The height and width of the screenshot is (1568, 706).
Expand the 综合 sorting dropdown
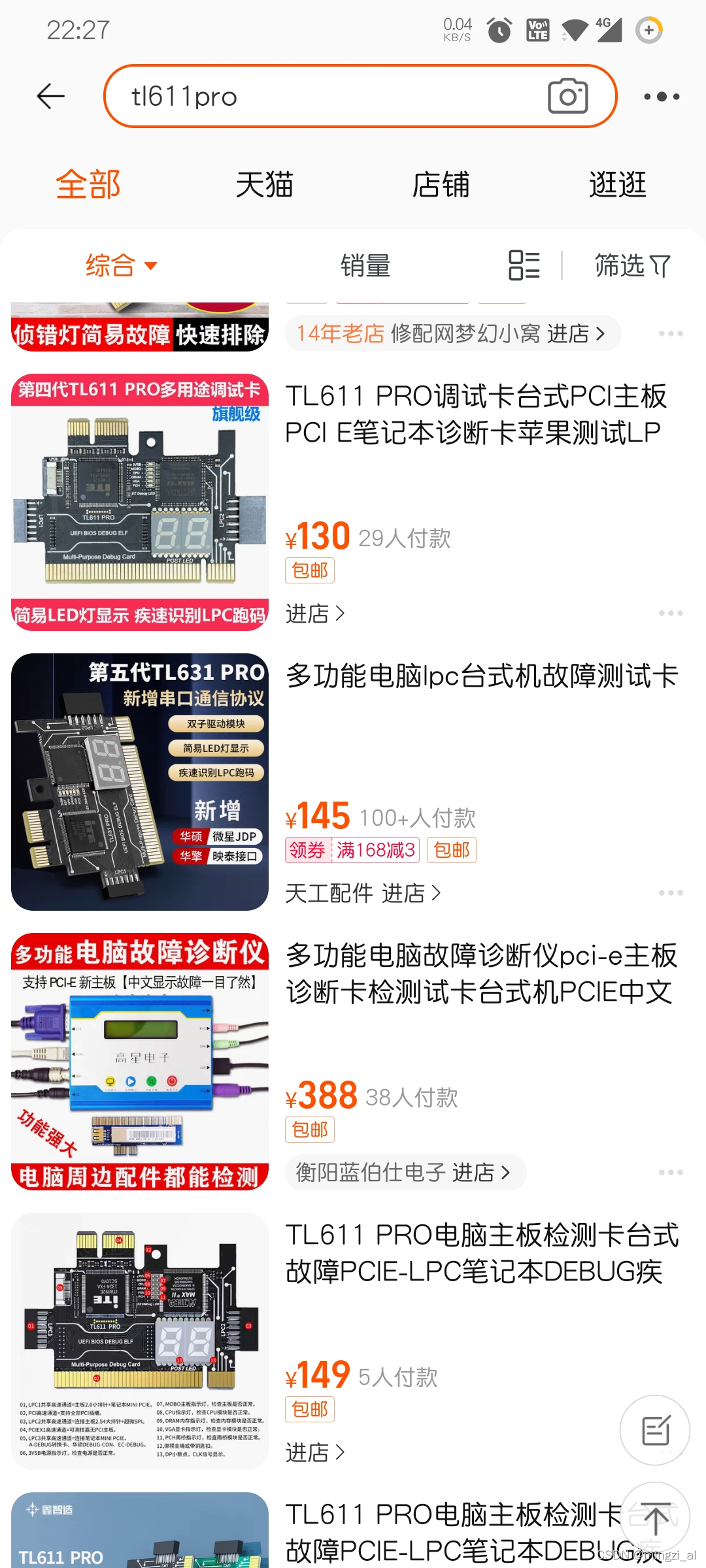[120, 265]
